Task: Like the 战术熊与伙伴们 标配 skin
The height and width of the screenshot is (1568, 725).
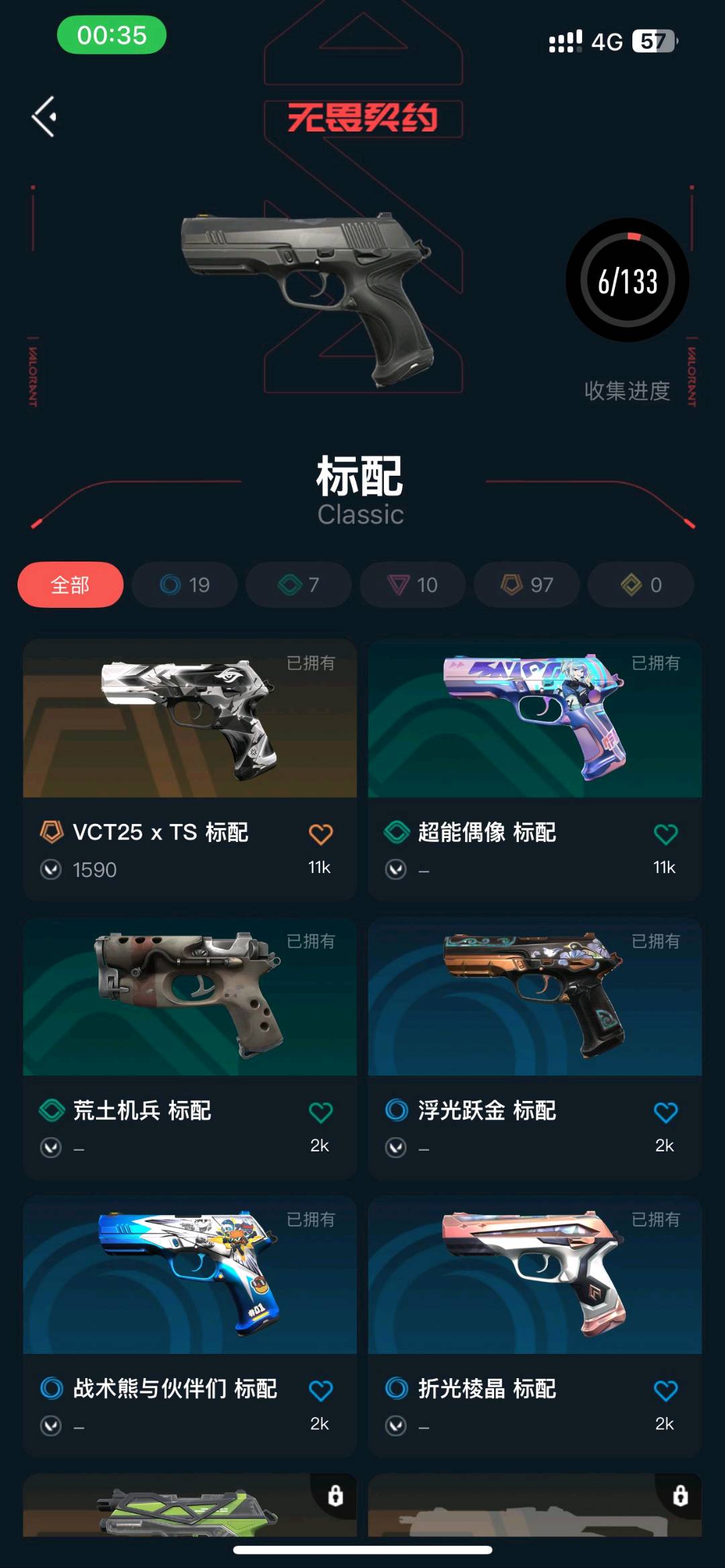Action: coord(320,1390)
